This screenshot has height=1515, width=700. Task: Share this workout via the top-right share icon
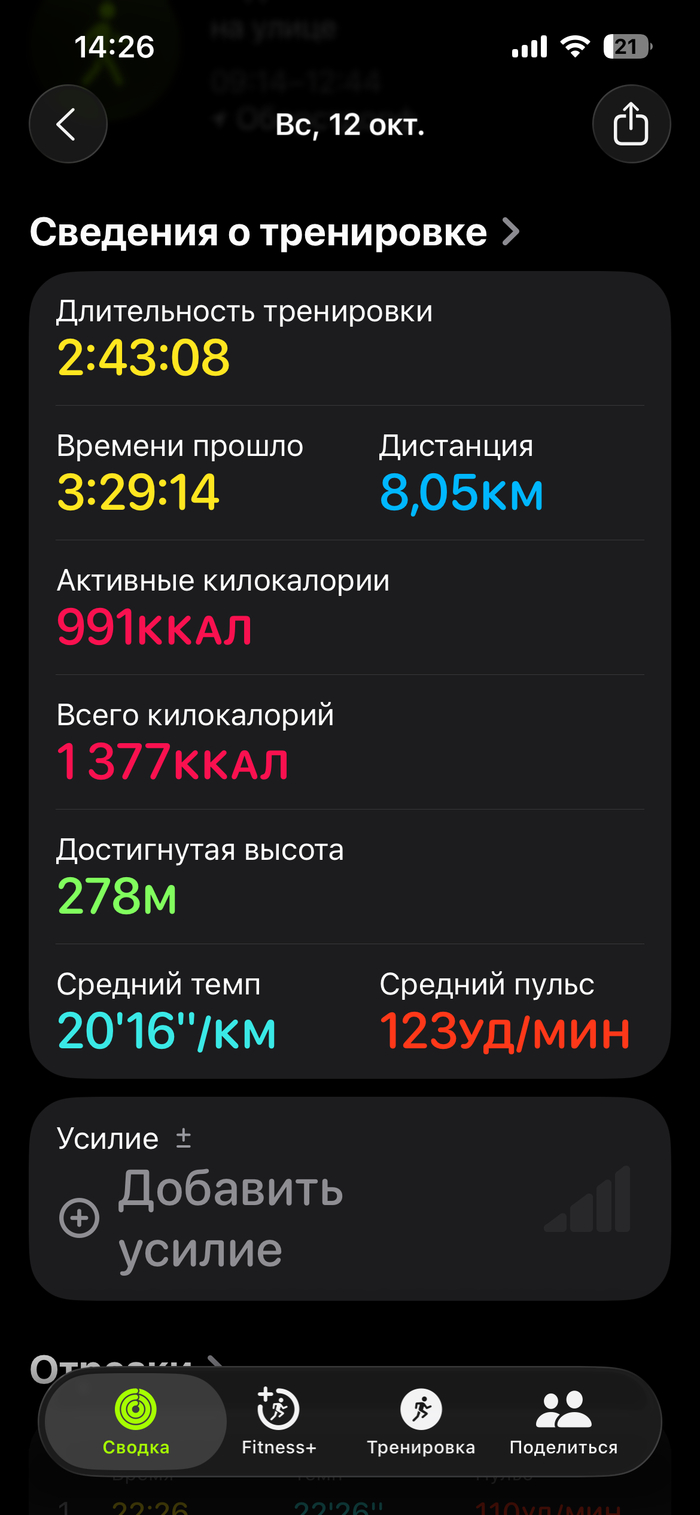coord(631,125)
